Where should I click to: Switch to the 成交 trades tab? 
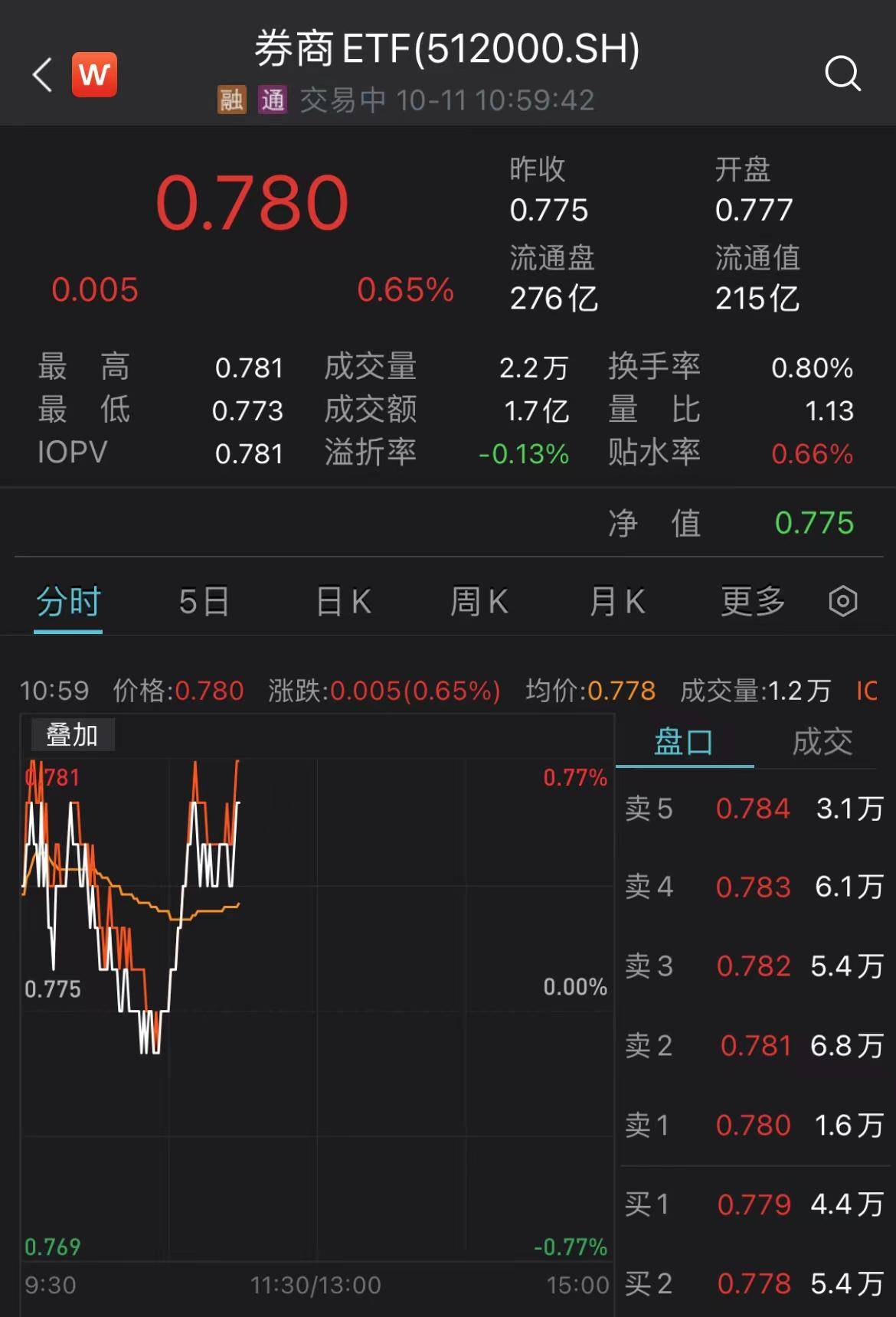coord(823,740)
